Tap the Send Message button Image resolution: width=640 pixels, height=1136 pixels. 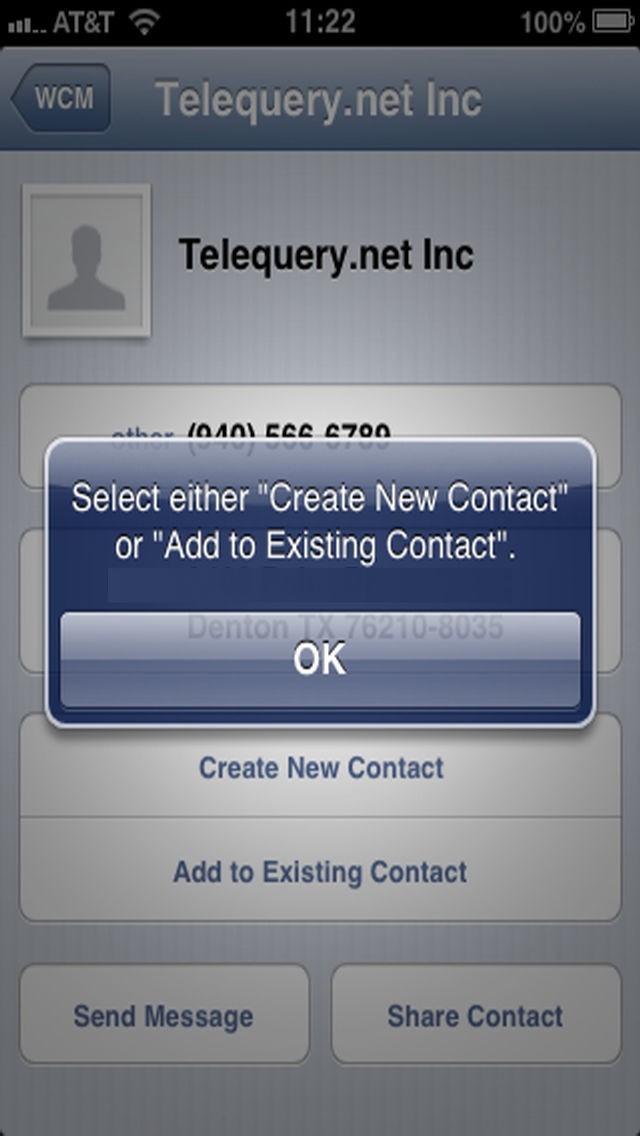pos(164,1016)
